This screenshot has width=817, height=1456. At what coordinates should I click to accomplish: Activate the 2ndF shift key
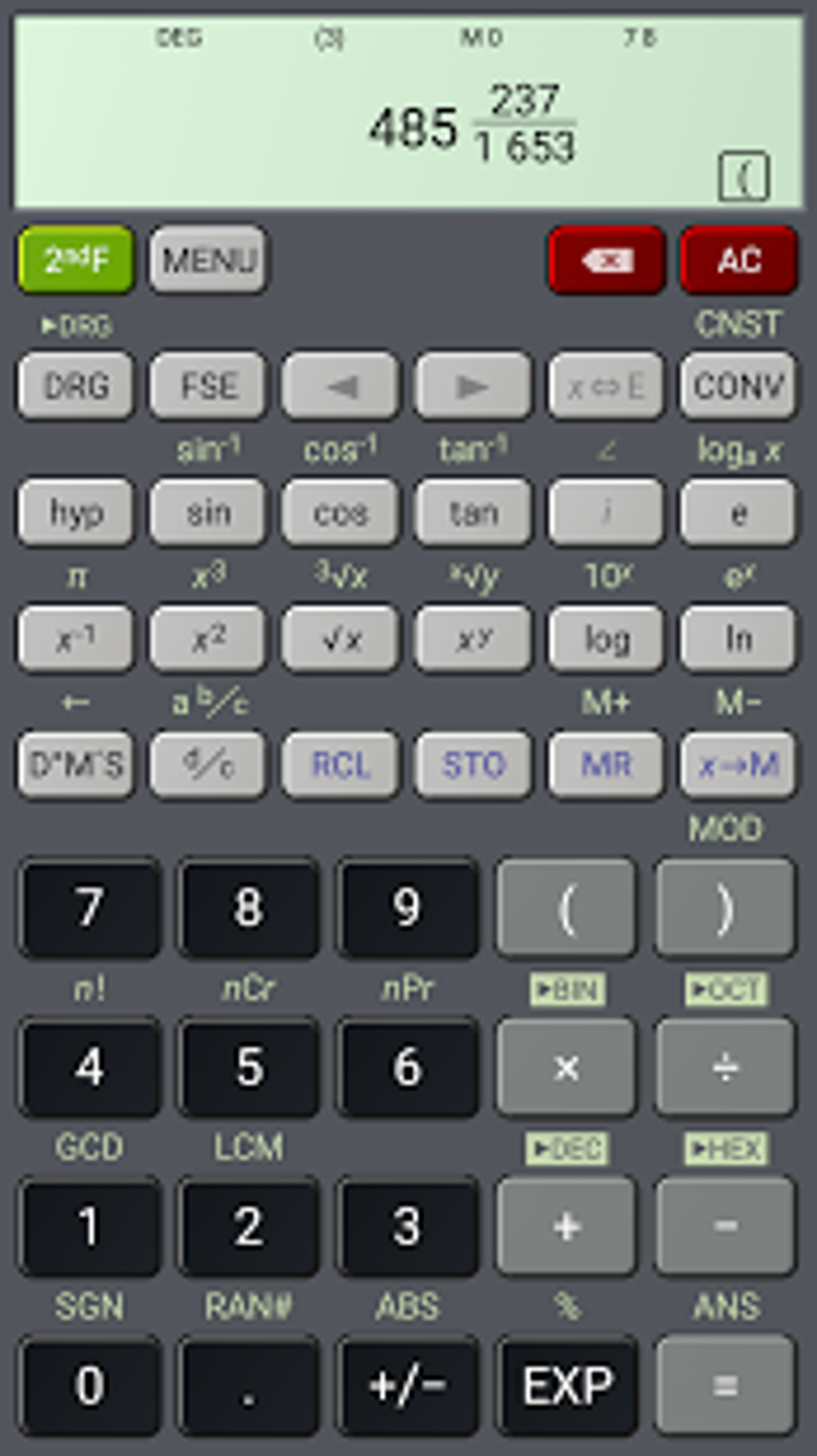(x=76, y=260)
